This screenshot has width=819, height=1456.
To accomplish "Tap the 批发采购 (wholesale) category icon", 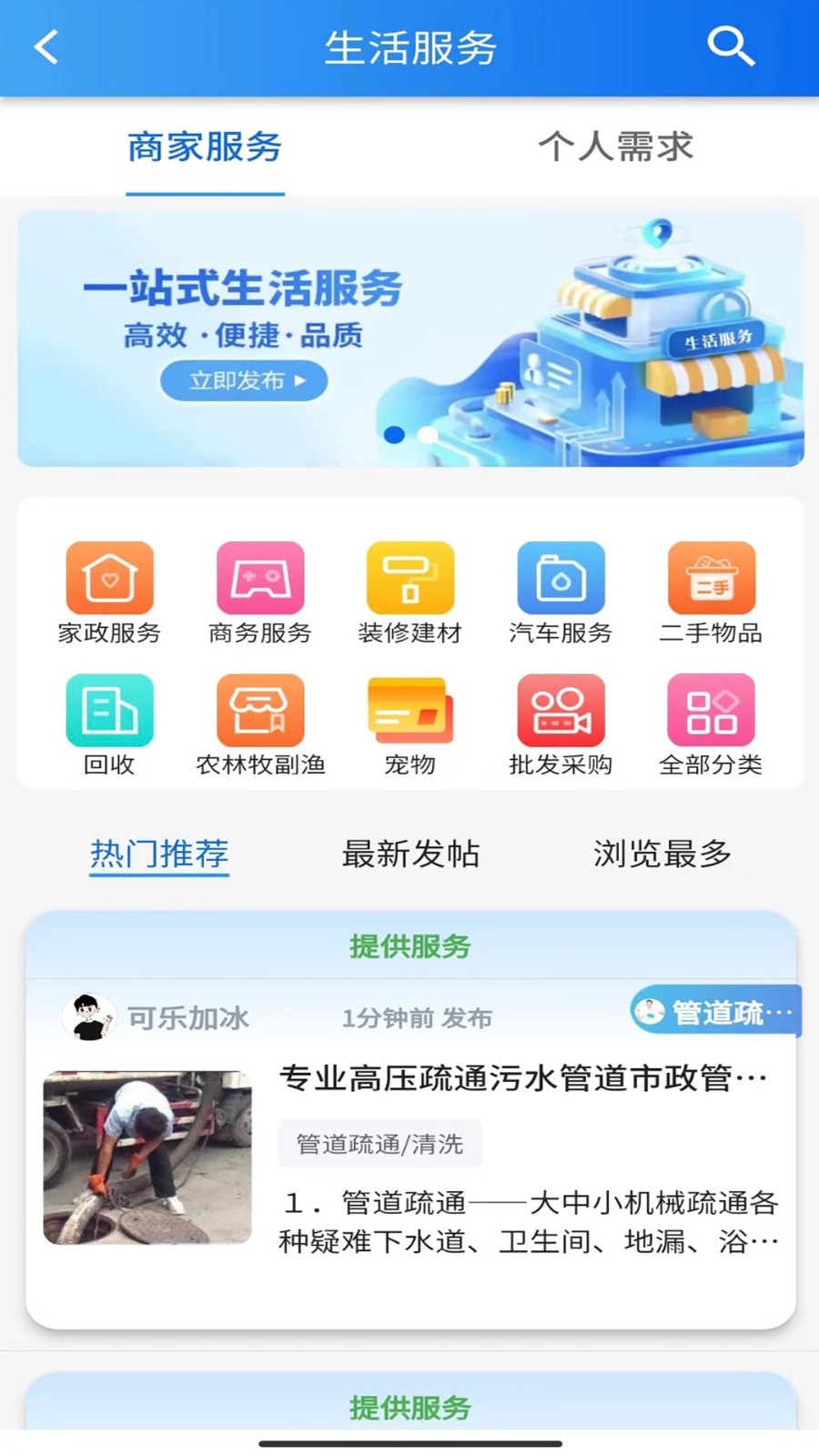I will [x=561, y=723].
